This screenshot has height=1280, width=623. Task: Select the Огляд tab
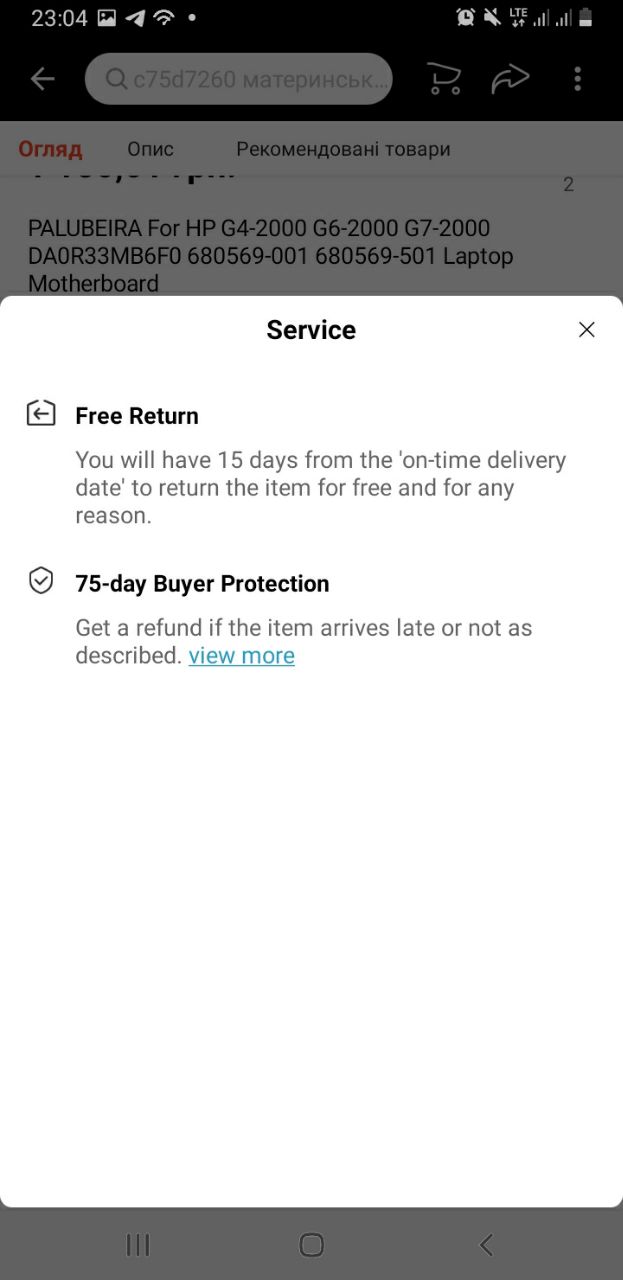[x=50, y=149]
